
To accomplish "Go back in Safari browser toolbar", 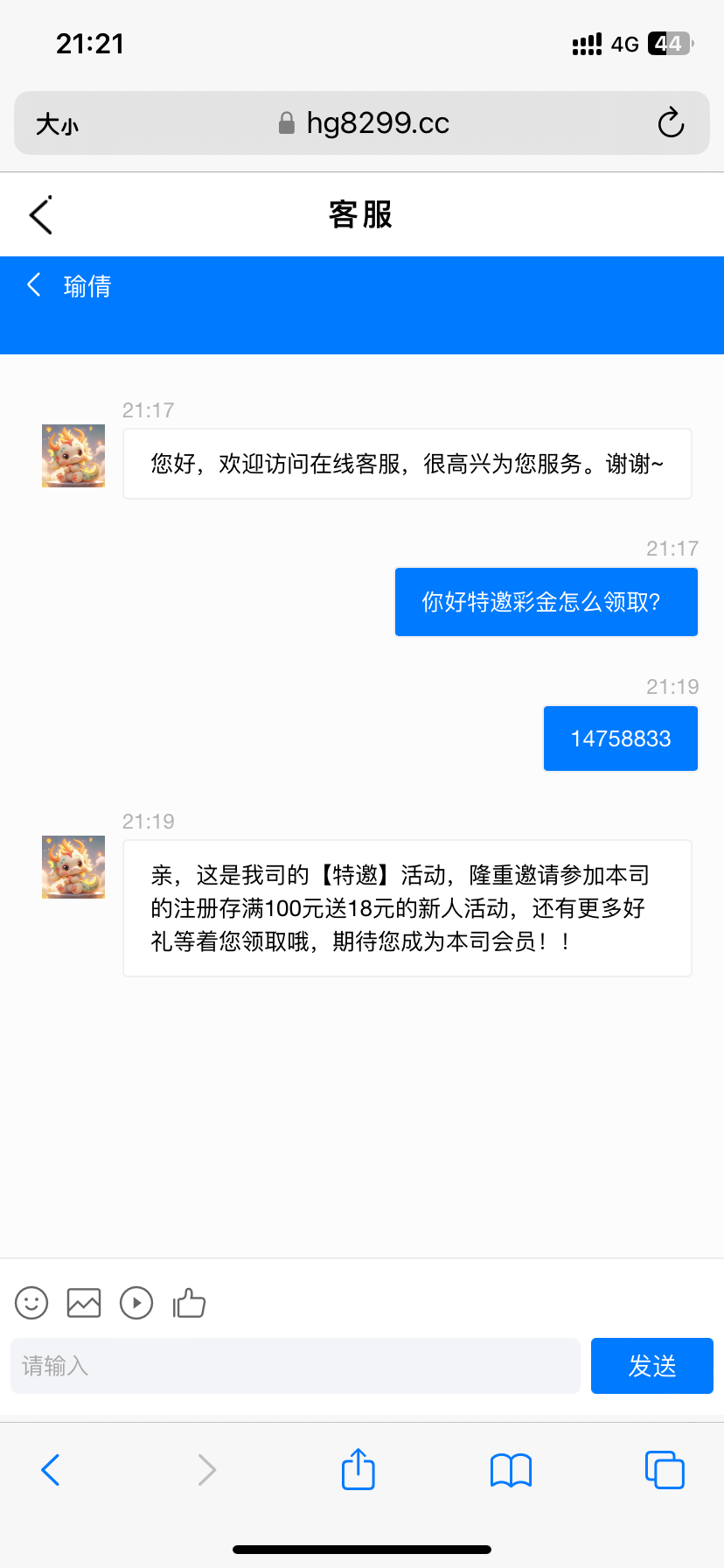I will (x=51, y=1470).
